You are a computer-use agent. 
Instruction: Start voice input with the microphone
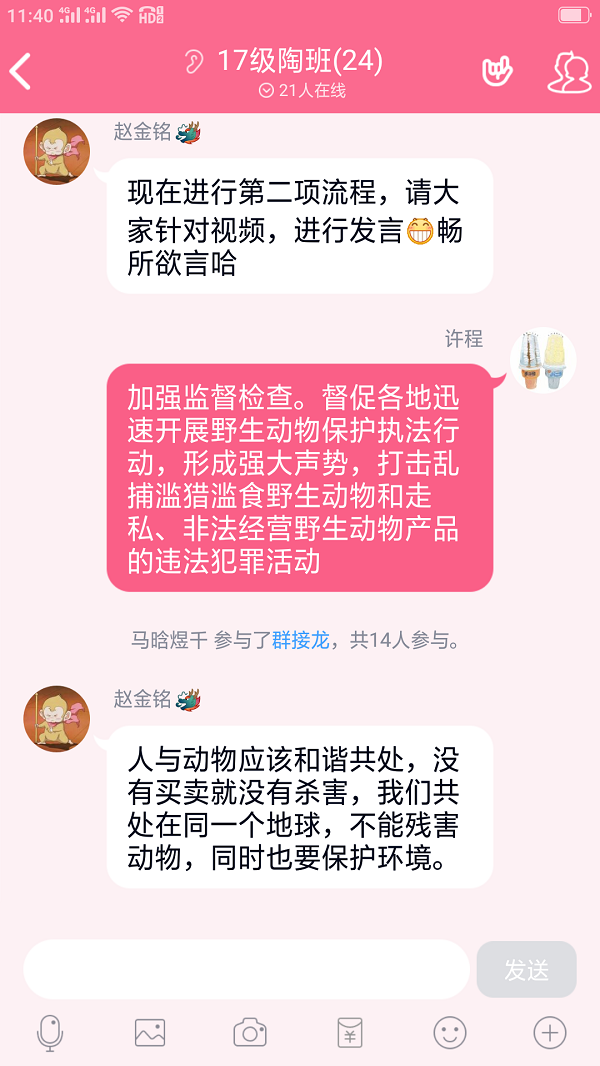coord(49,1033)
